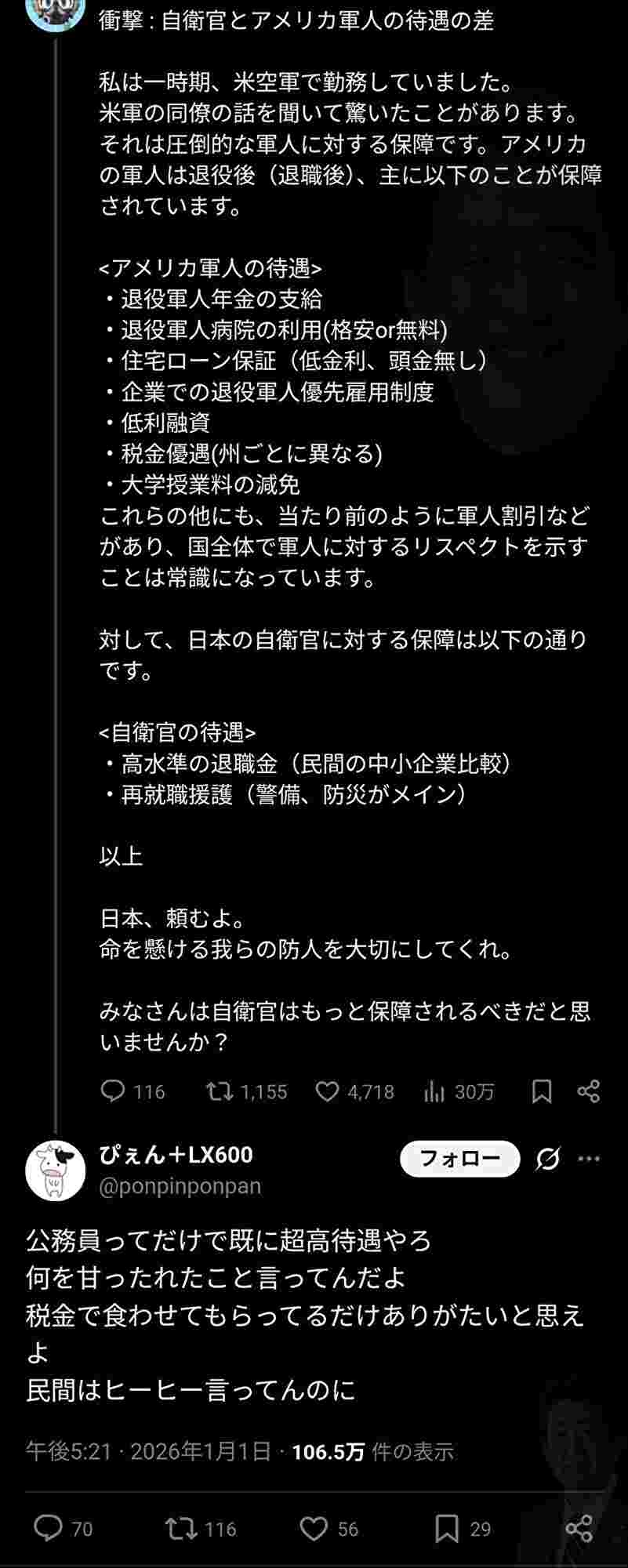Image resolution: width=628 pixels, height=1568 pixels.
Task: Reply to ぴぇん+LX600's post with 70 replies
Action: (x=49, y=1528)
